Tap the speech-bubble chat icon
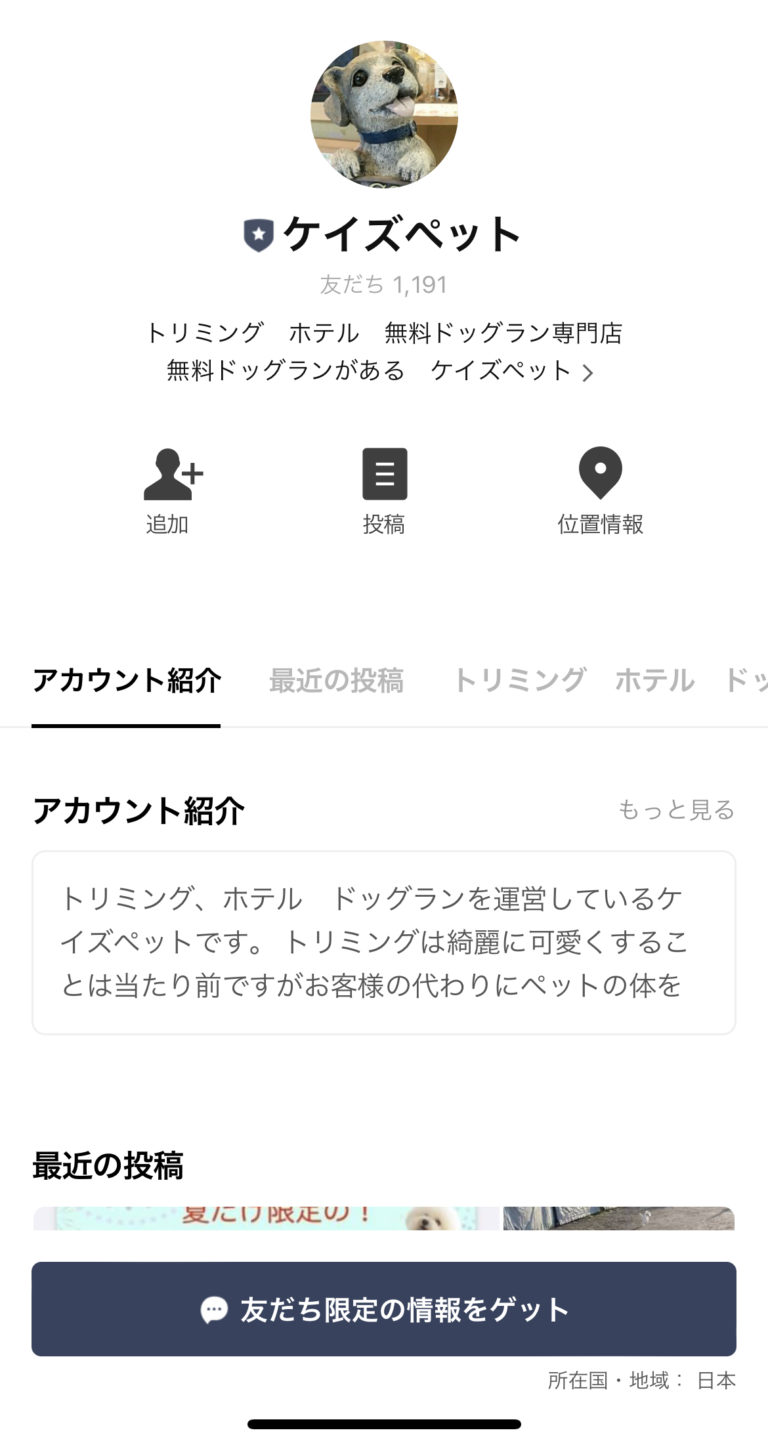768x1445 pixels. (214, 1309)
